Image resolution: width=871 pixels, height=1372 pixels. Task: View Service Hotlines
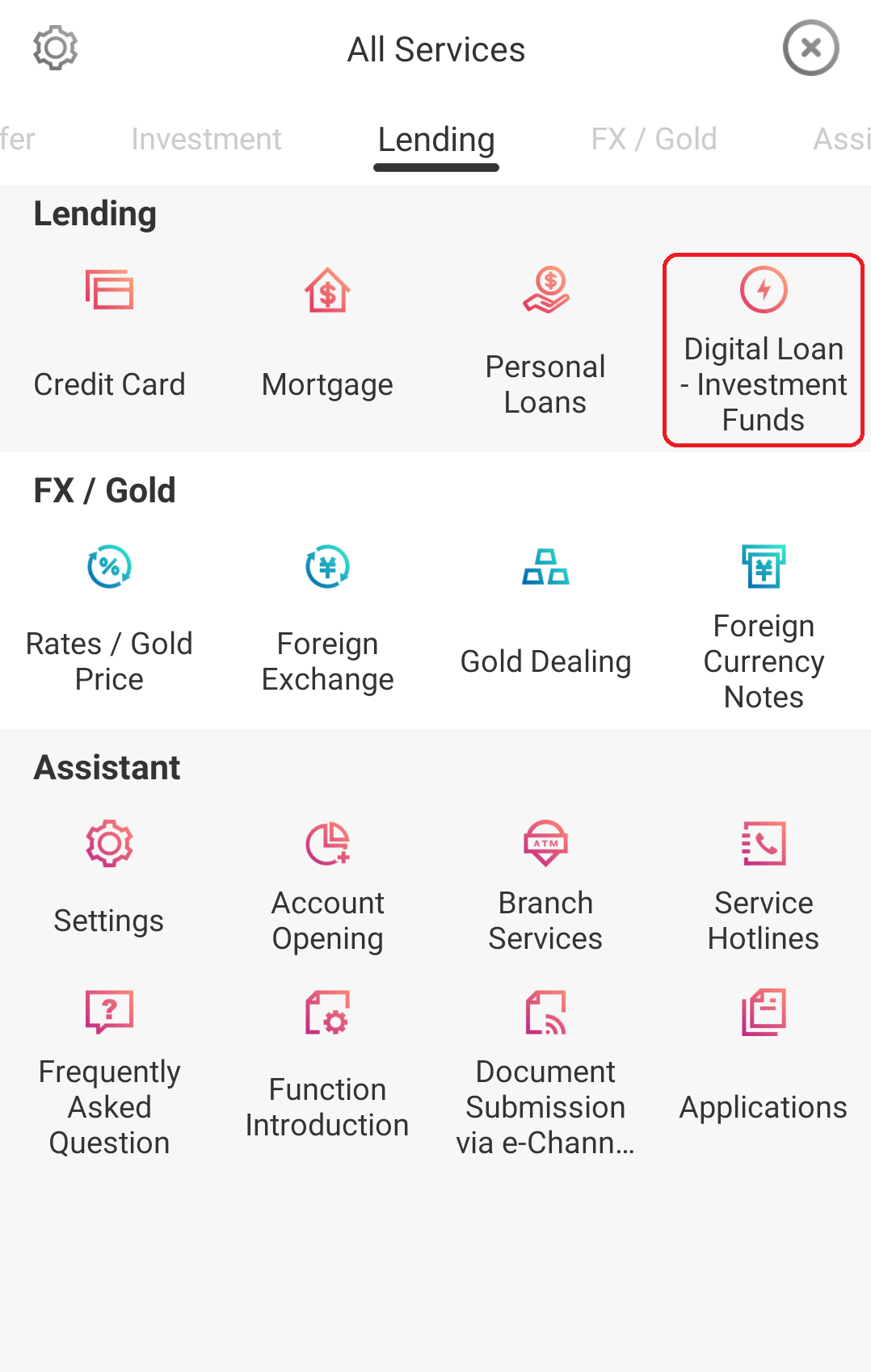pyautogui.click(x=764, y=887)
